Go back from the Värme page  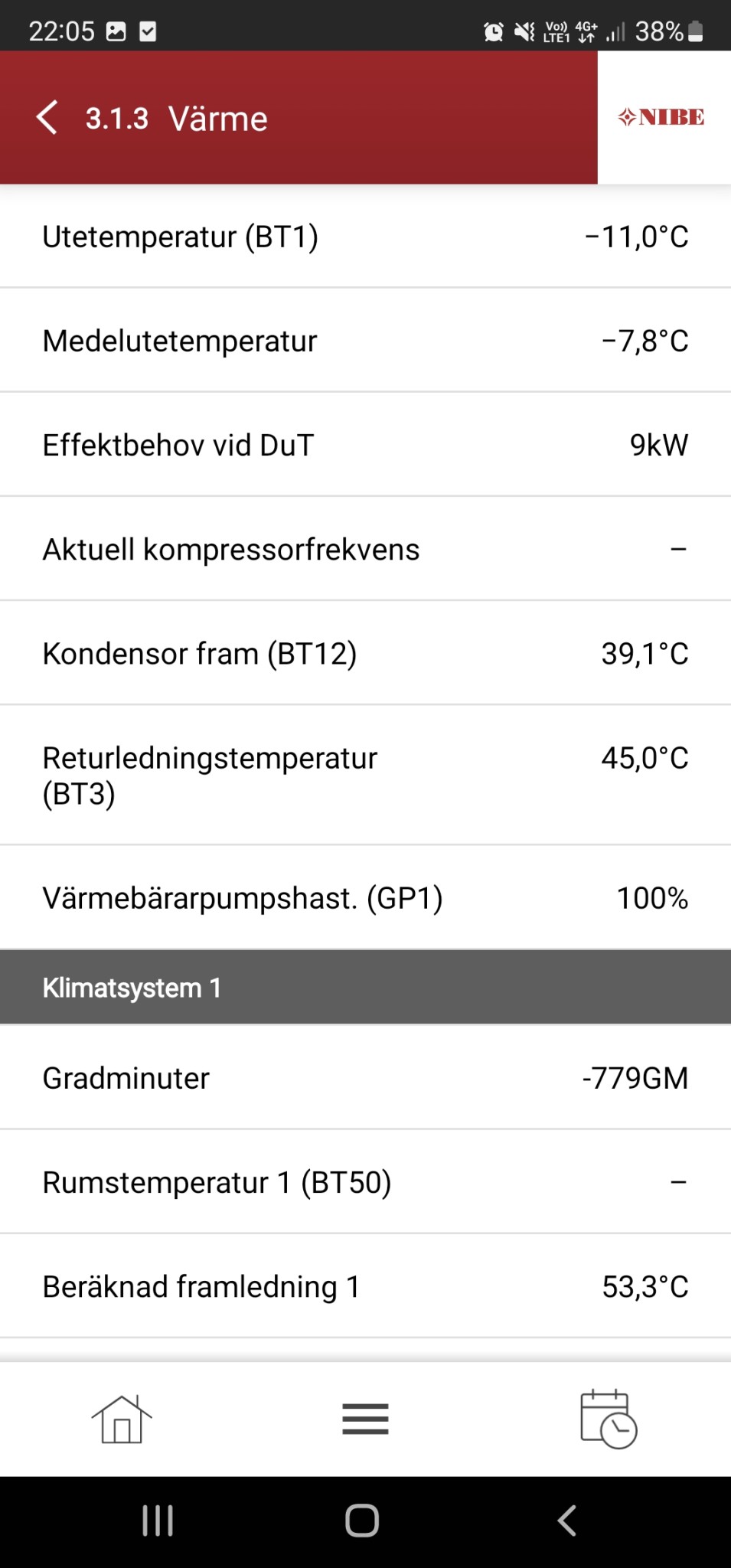47,118
